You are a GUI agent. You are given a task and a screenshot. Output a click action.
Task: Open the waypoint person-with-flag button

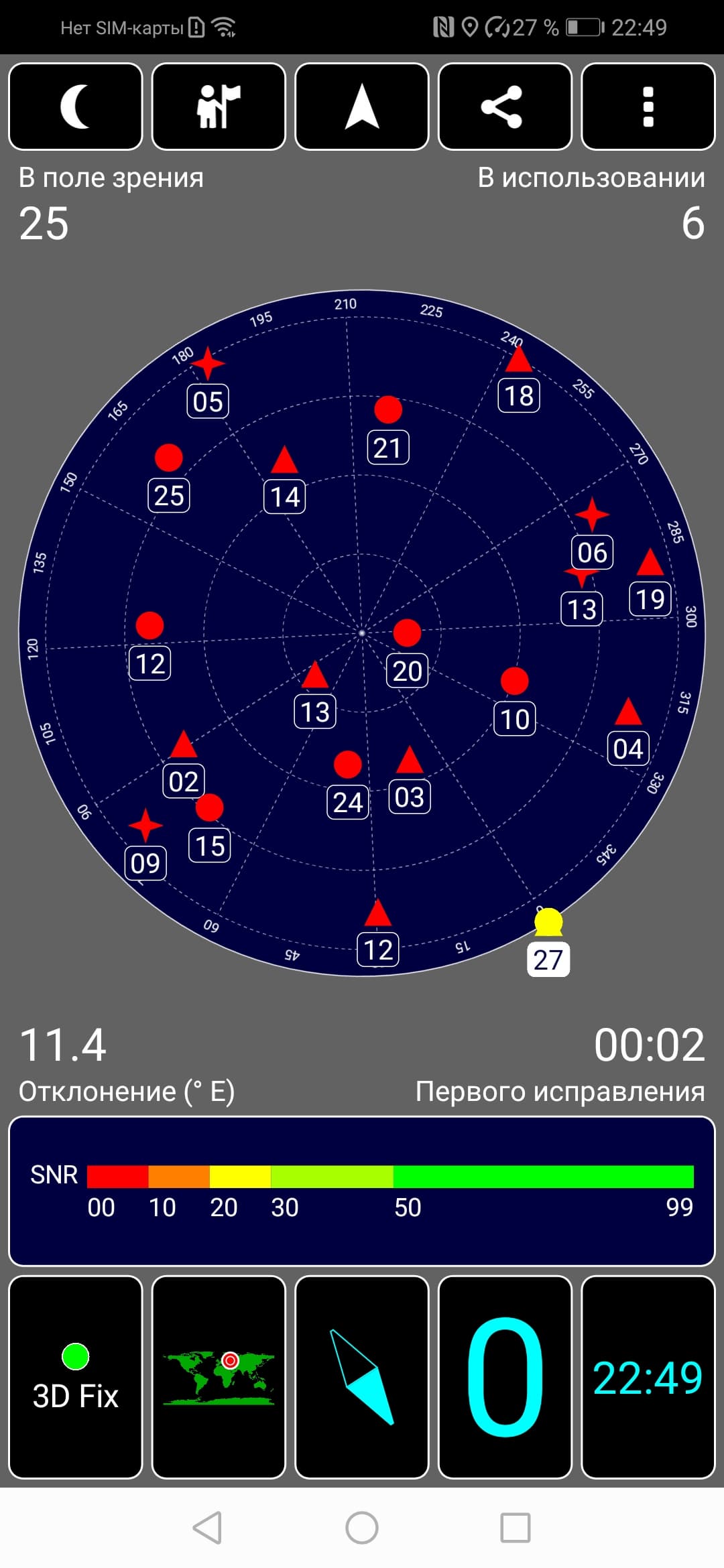point(219,107)
